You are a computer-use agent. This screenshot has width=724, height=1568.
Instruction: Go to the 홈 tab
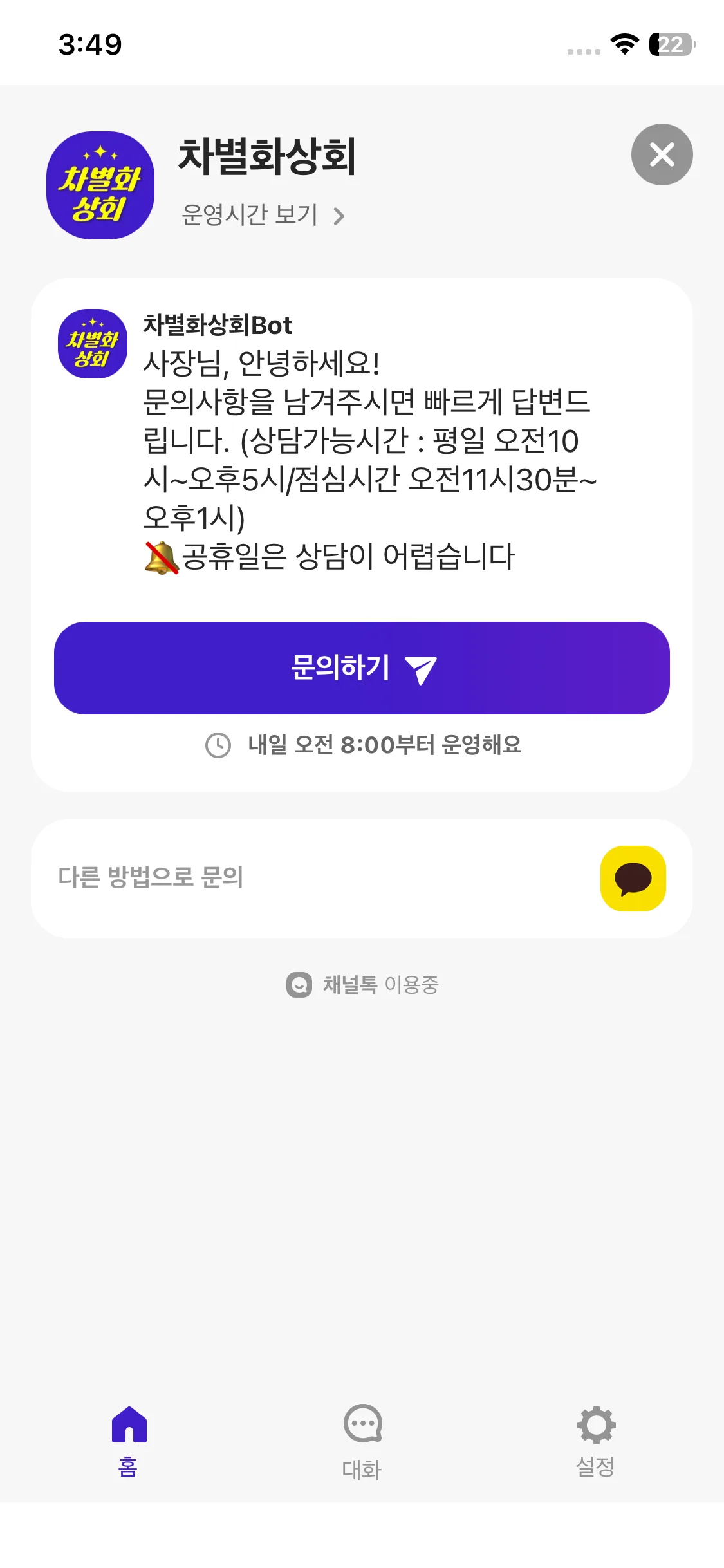coord(129,1441)
